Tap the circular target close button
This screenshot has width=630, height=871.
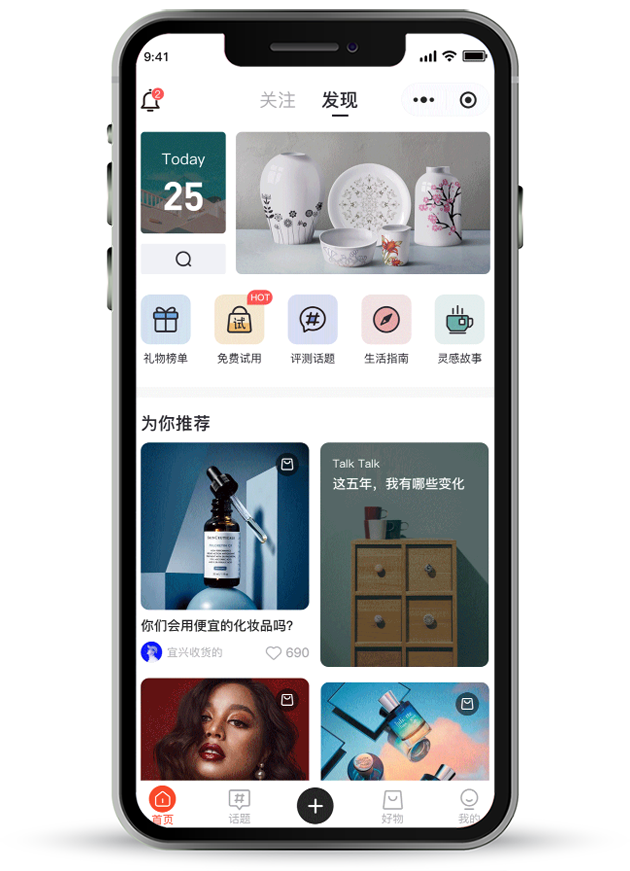click(468, 100)
